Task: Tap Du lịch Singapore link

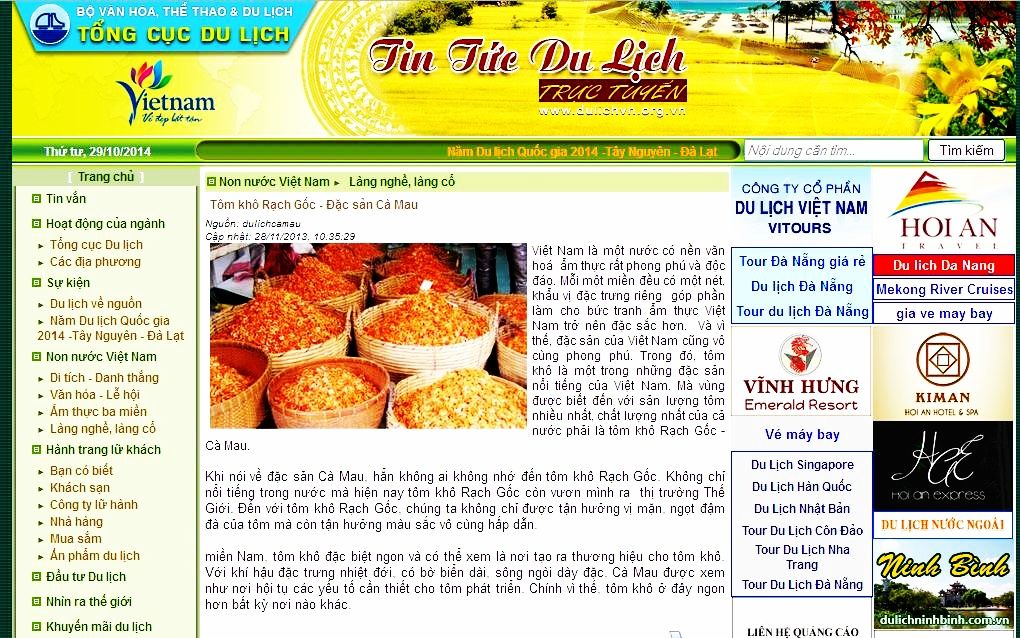Action: coord(802,465)
